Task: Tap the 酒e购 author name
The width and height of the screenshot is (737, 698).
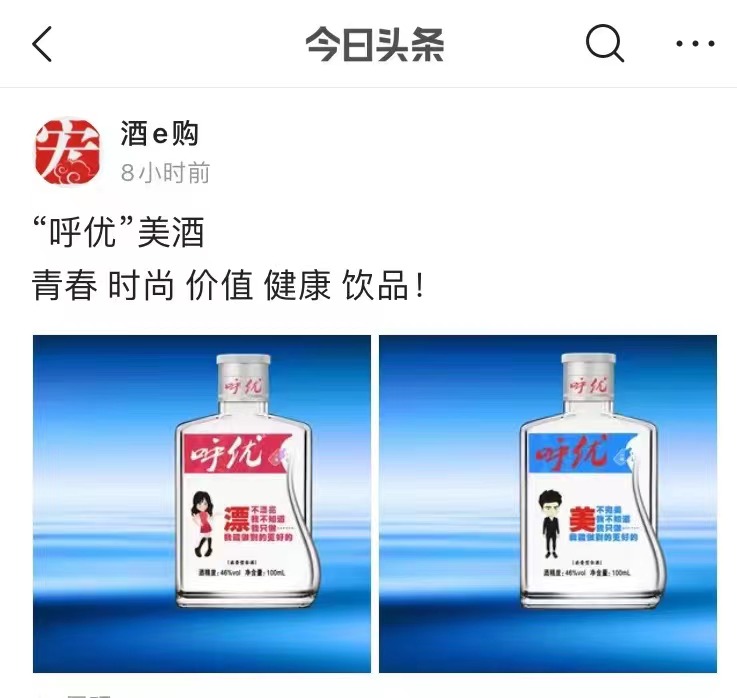Action: click(x=159, y=135)
